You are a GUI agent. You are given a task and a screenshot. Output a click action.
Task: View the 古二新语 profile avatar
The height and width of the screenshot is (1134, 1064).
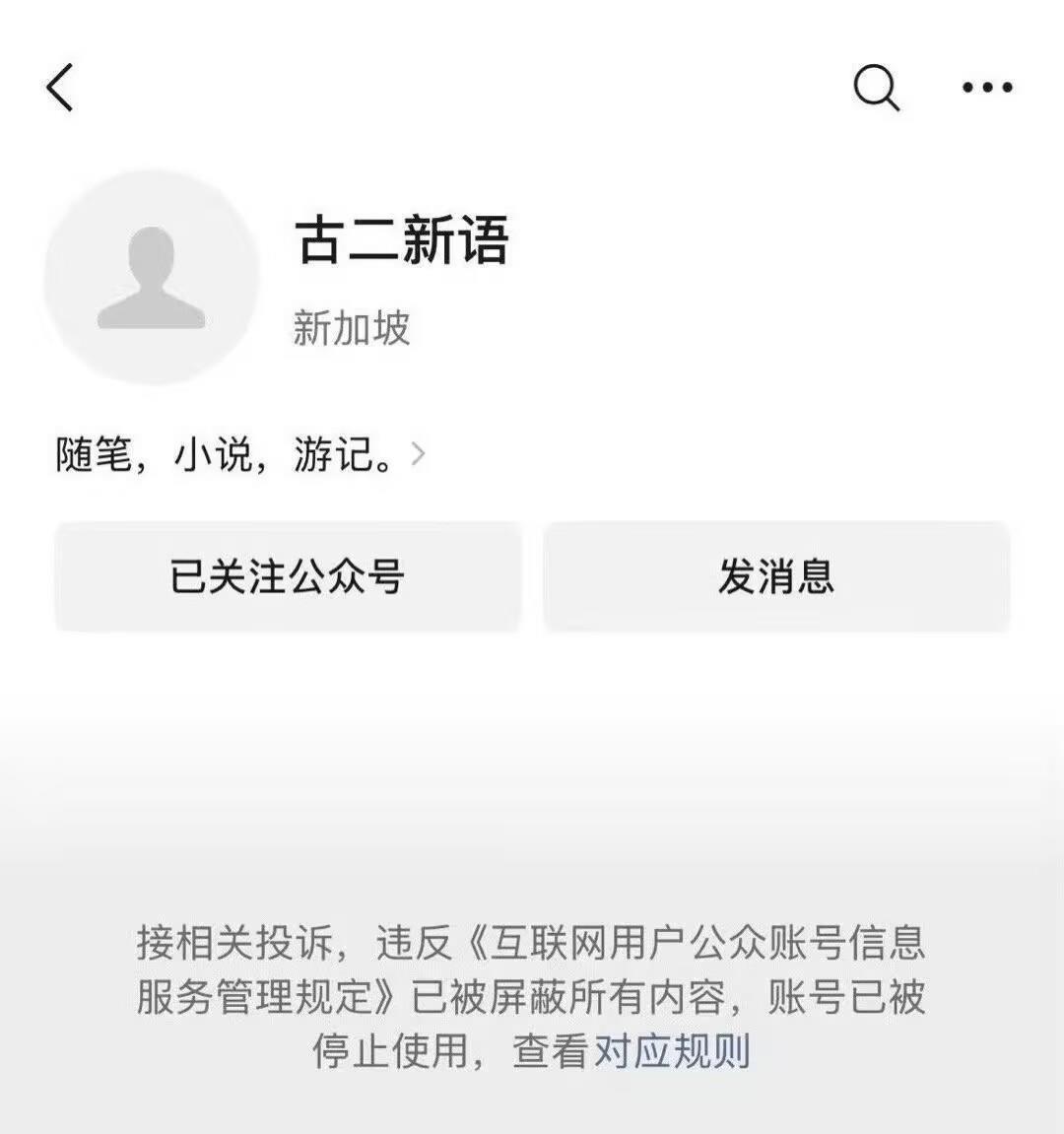click(151, 277)
